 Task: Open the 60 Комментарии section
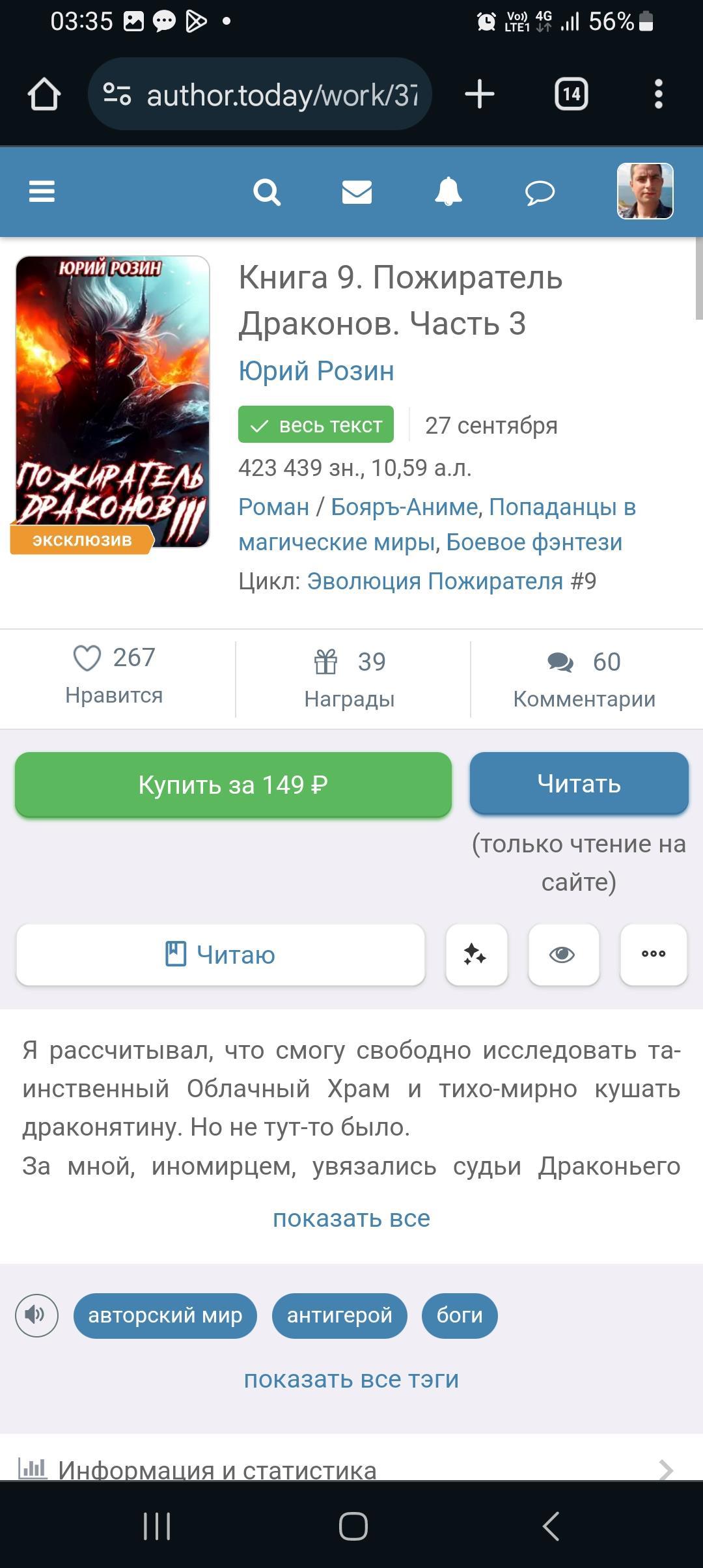(x=584, y=679)
